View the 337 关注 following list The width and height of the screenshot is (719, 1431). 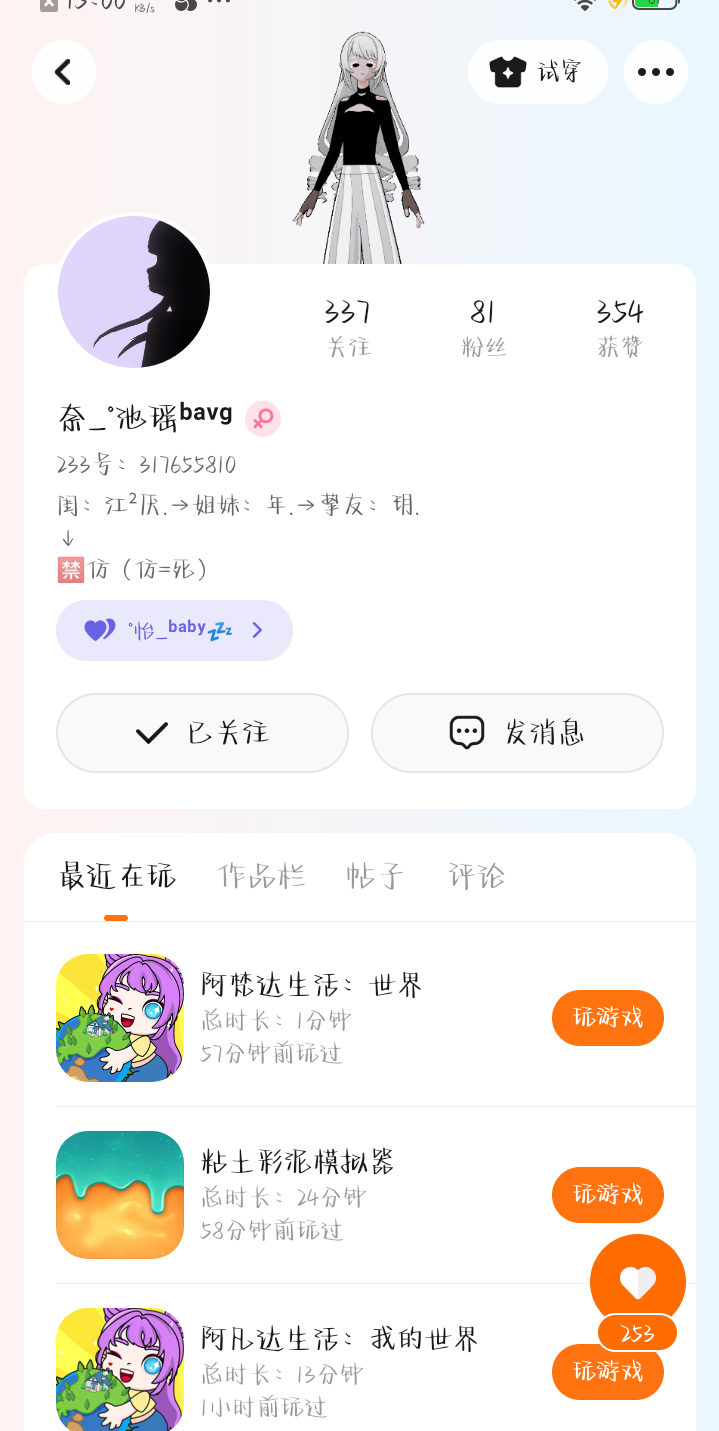[x=348, y=327]
